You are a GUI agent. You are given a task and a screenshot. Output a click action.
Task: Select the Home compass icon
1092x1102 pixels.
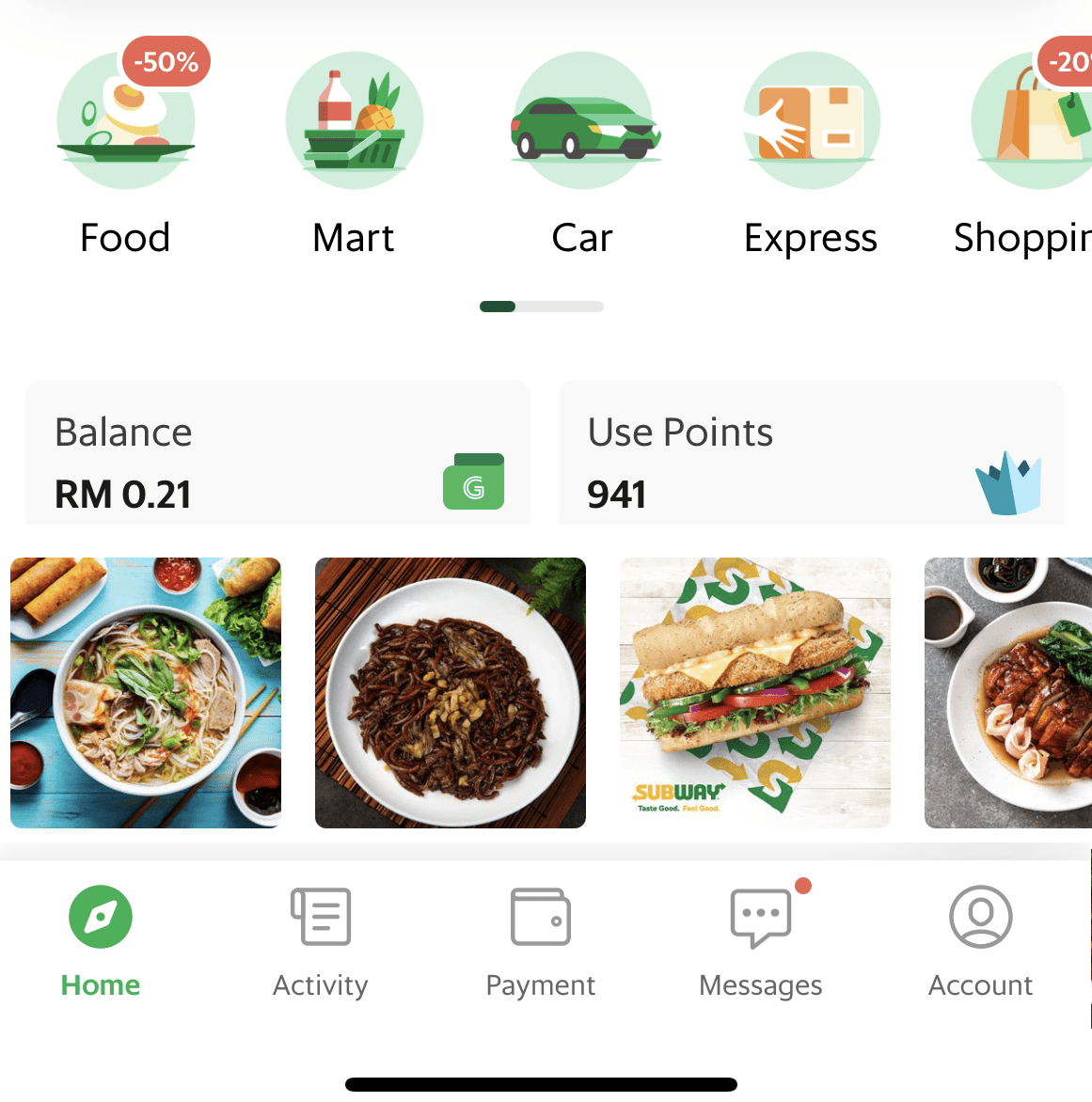click(100, 916)
